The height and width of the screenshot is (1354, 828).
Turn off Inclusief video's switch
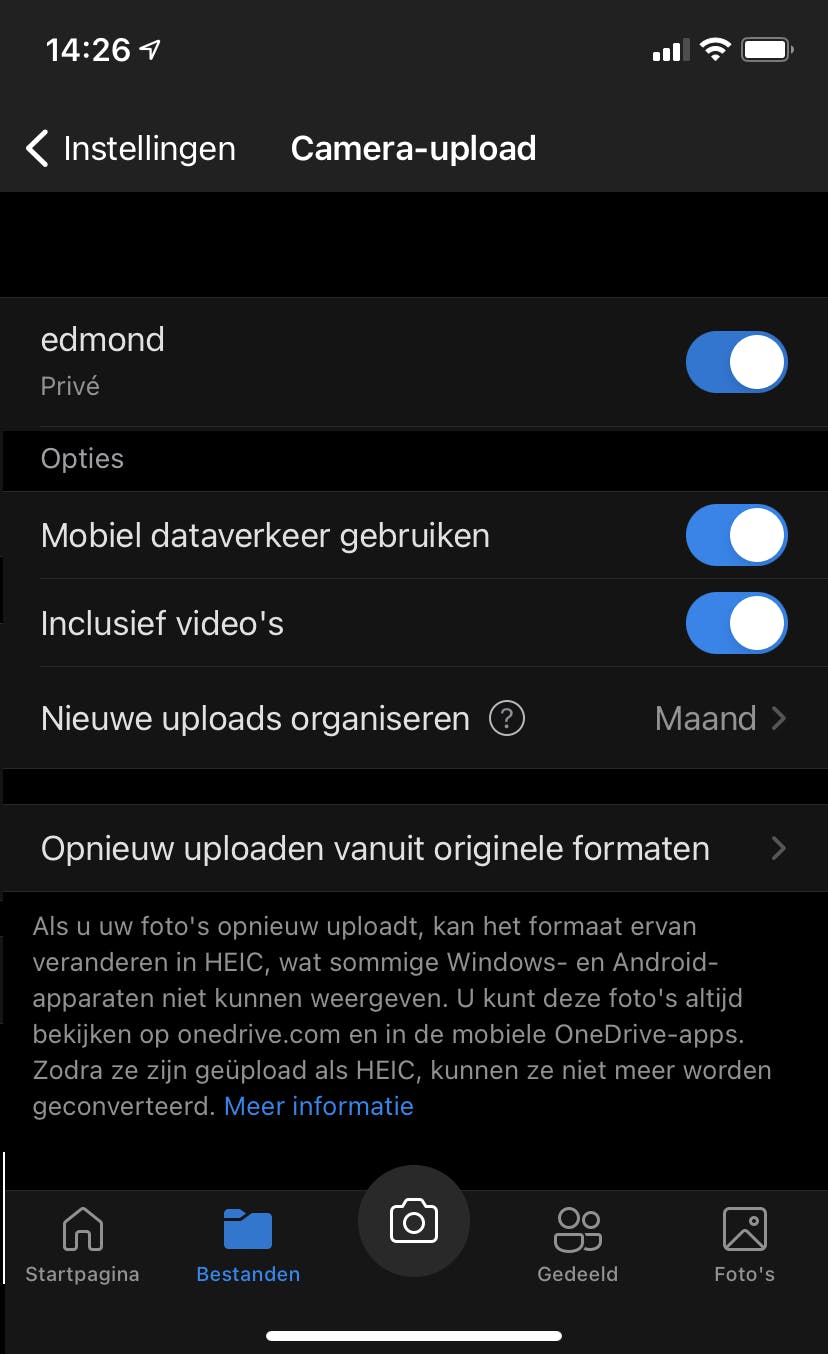(x=736, y=623)
